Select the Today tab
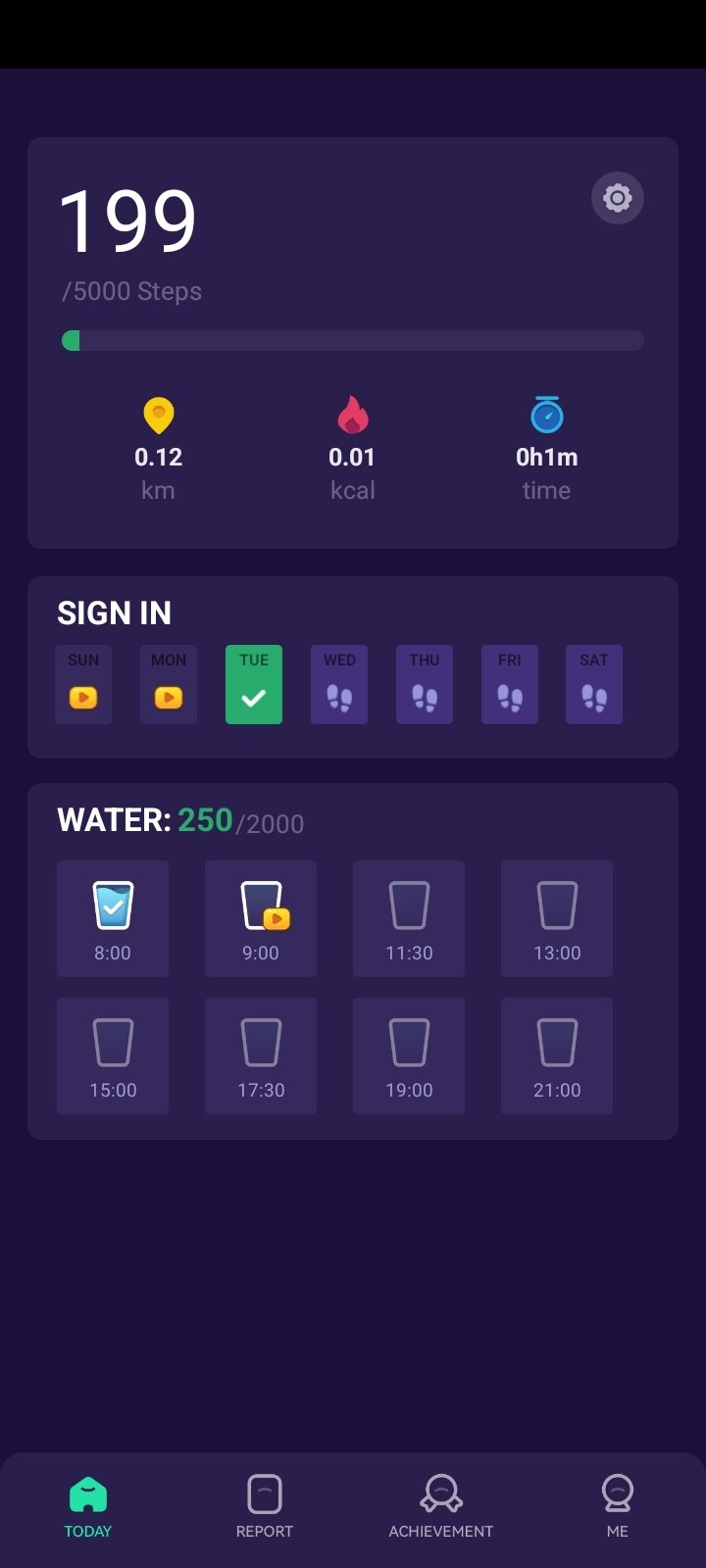706x1568 pixels. (88, 1507)
